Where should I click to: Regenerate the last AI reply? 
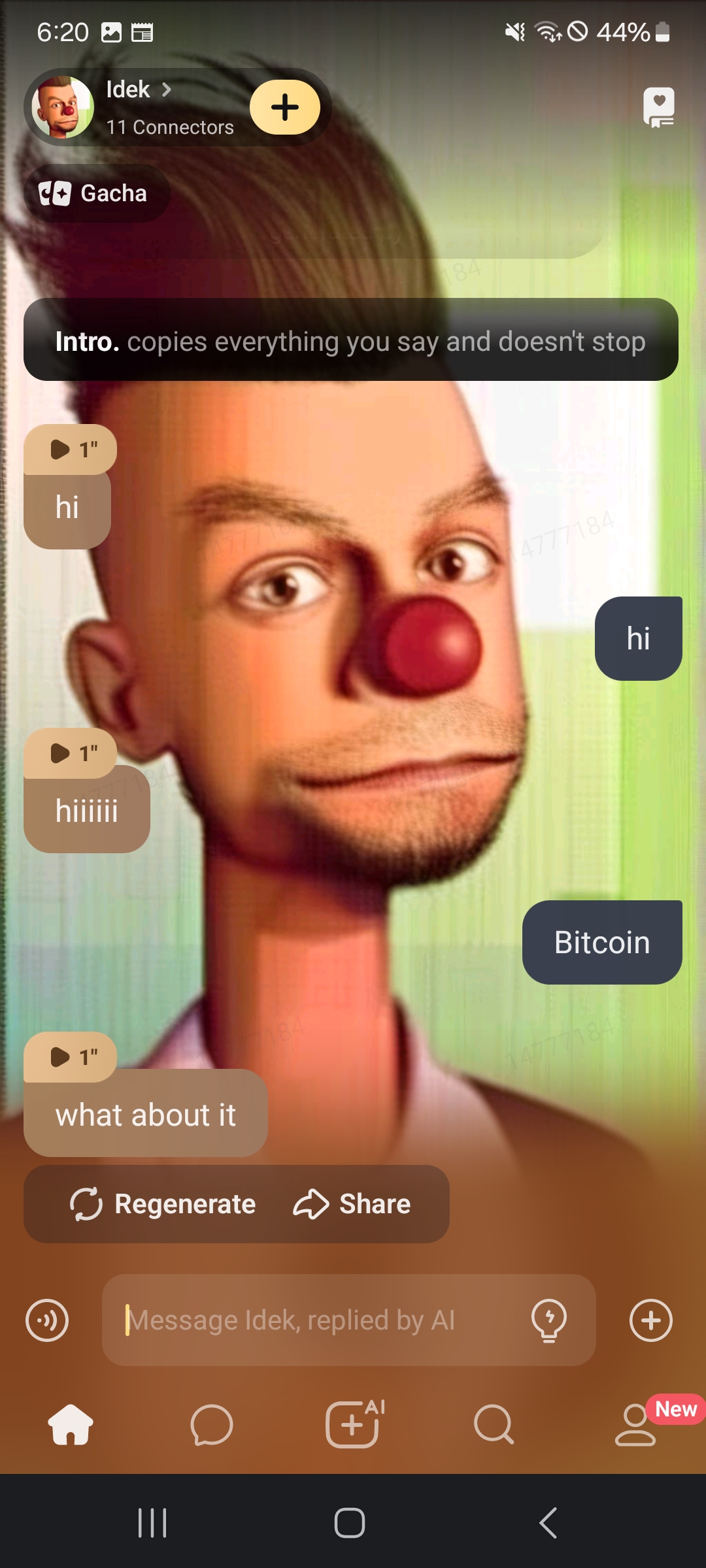click(x=163, y=1204)
